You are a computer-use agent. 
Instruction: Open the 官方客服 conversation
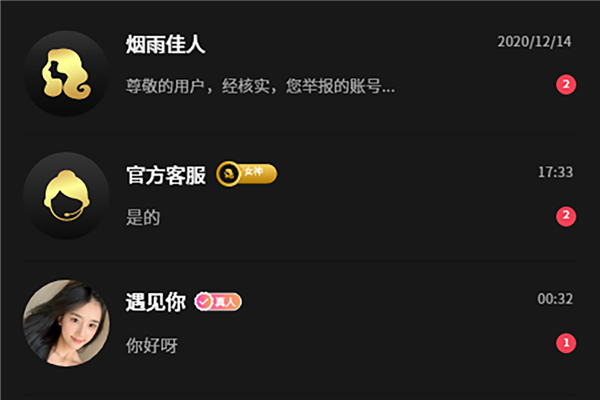coord(300,195)
